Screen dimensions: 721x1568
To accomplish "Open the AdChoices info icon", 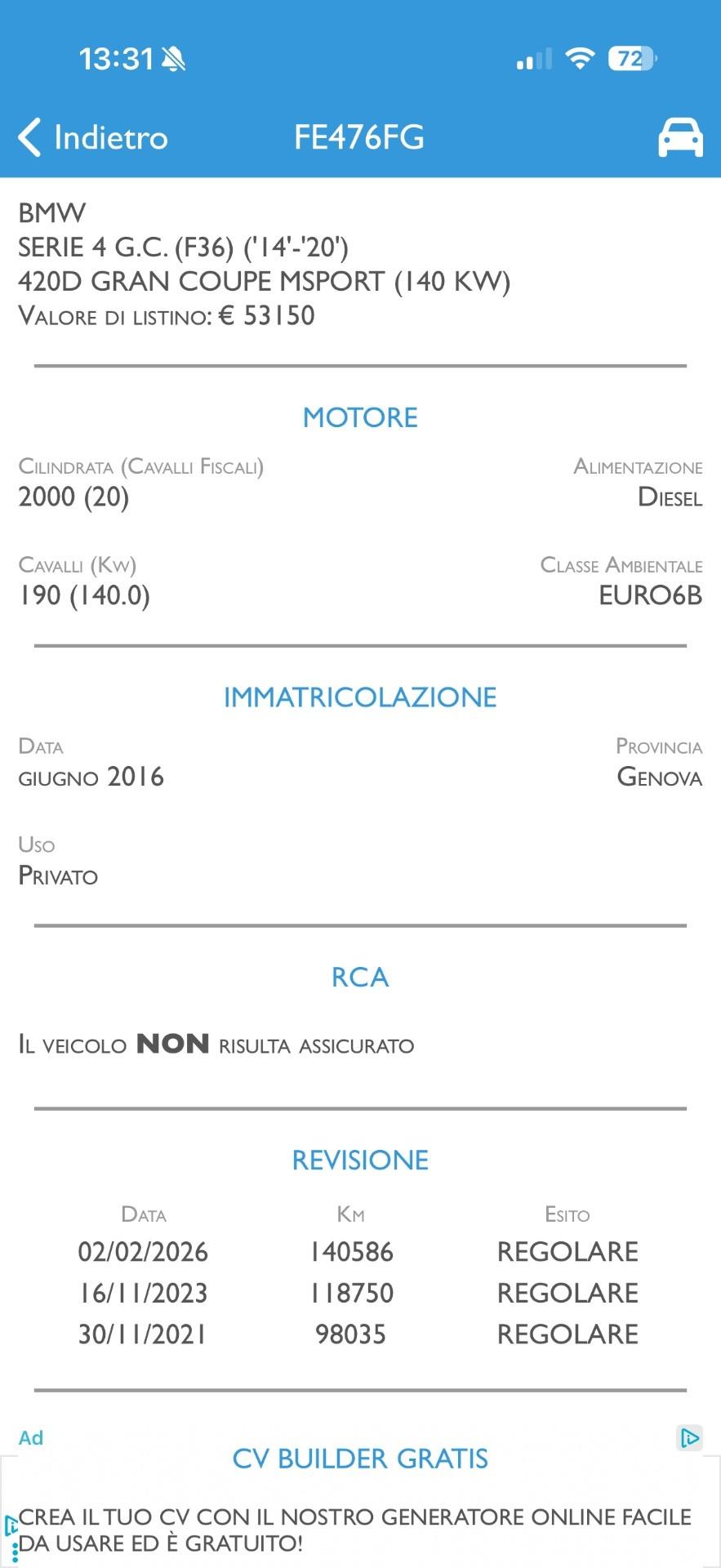I will (x=689, y=1437).
